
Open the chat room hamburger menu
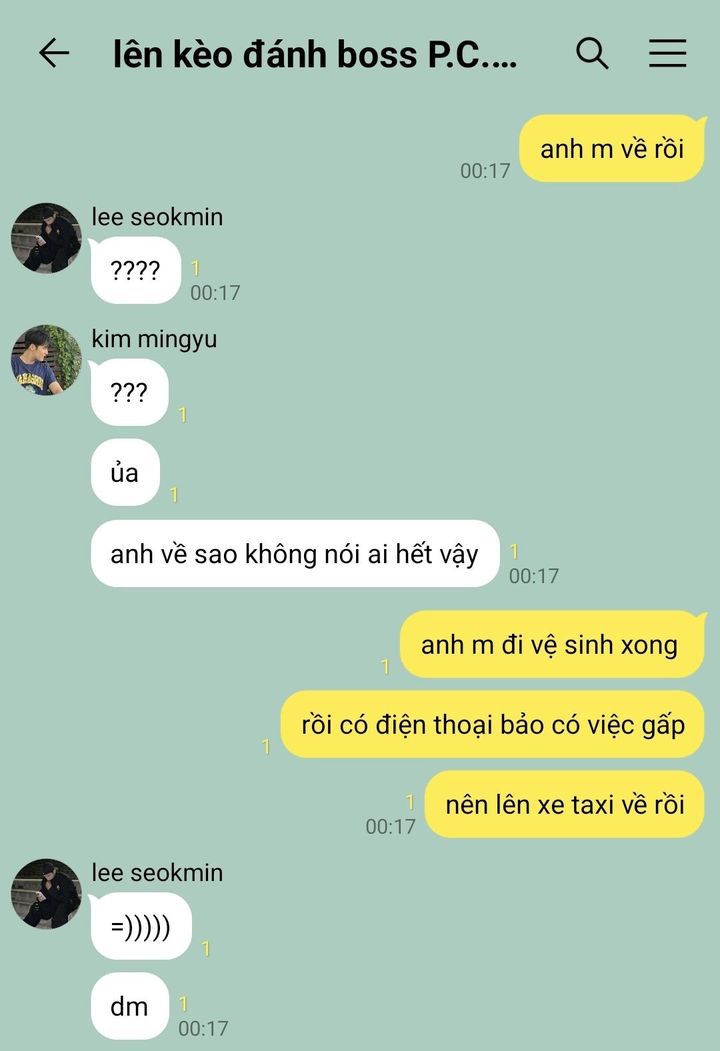click(667, 53)
